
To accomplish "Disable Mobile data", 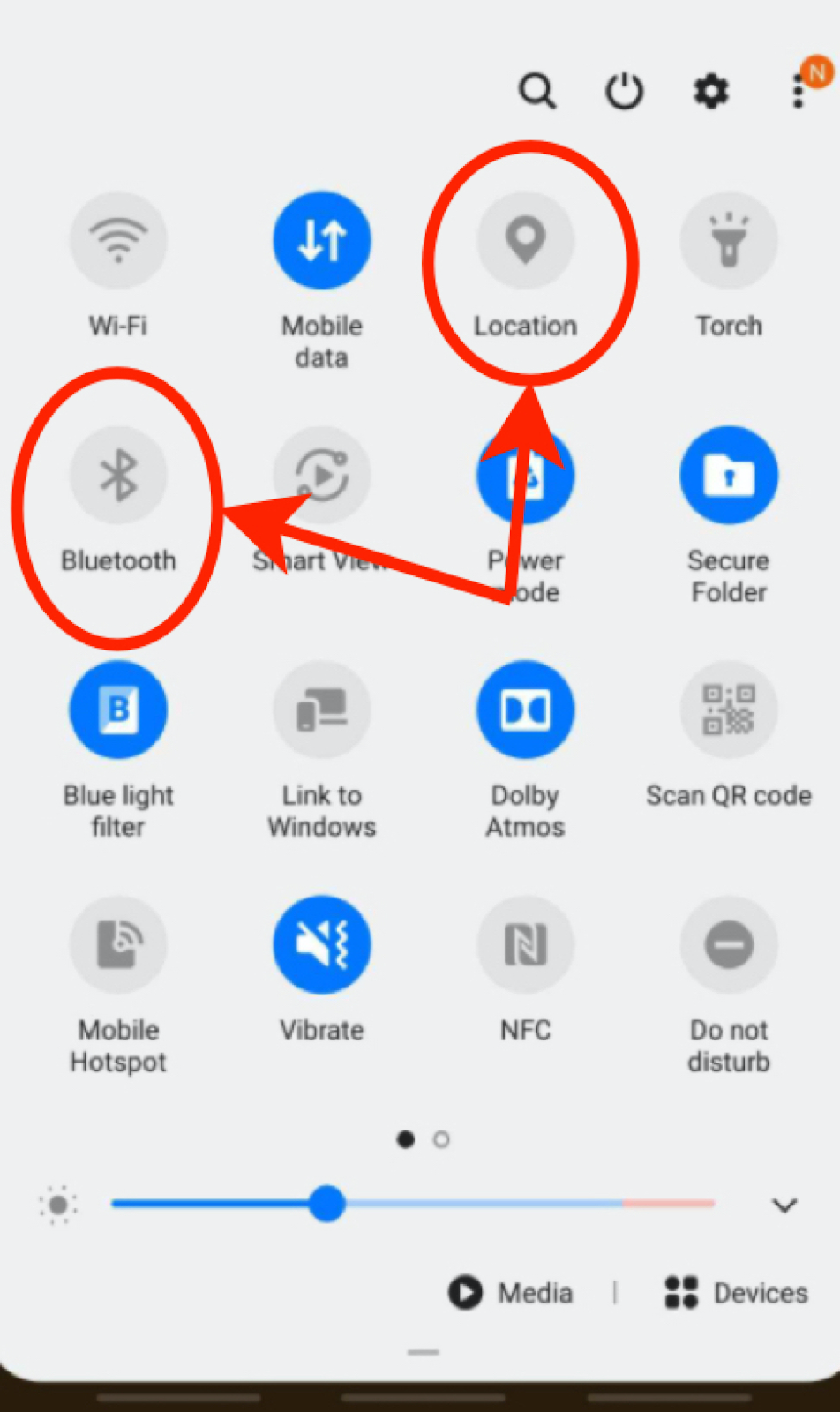I will pos(322,241).
